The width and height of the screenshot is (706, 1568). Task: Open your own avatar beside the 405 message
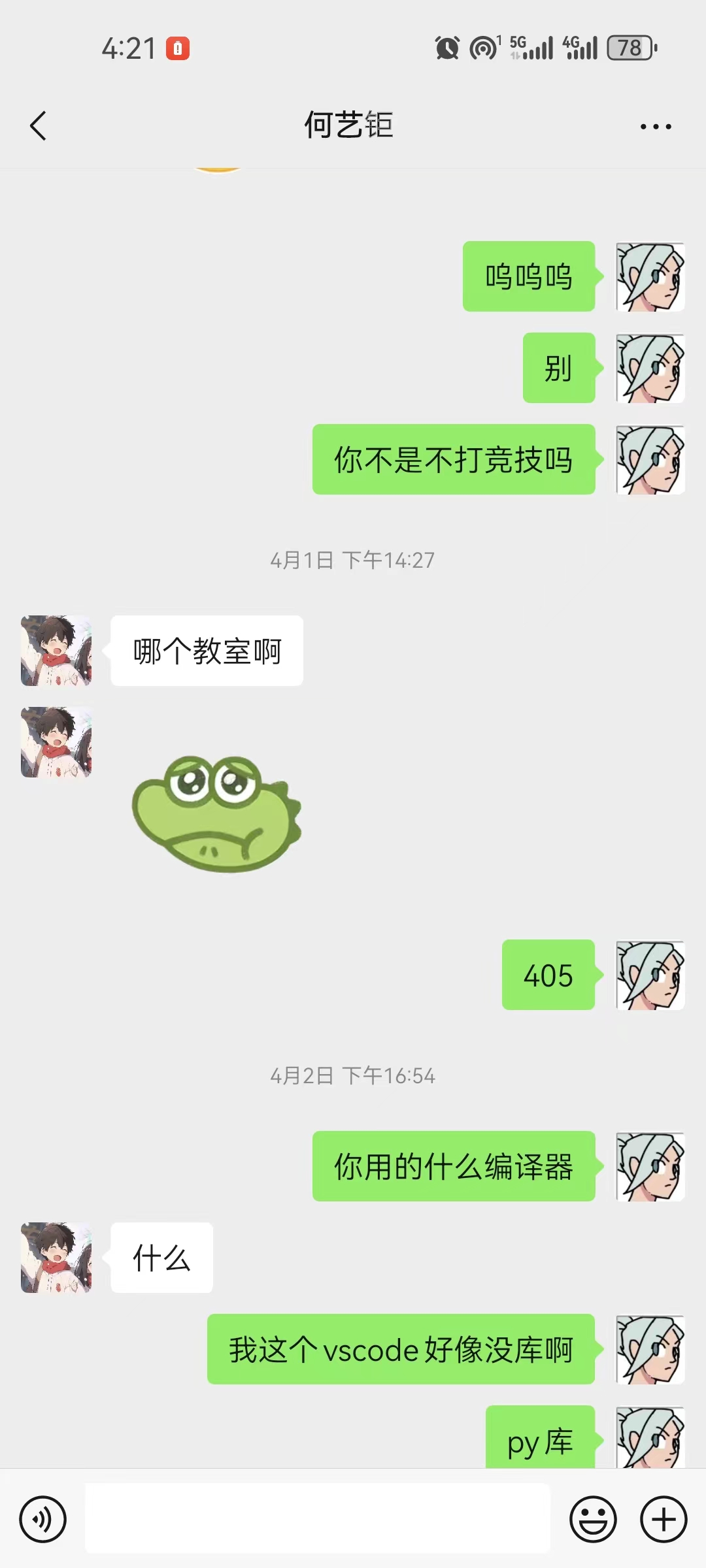[649, 976]
